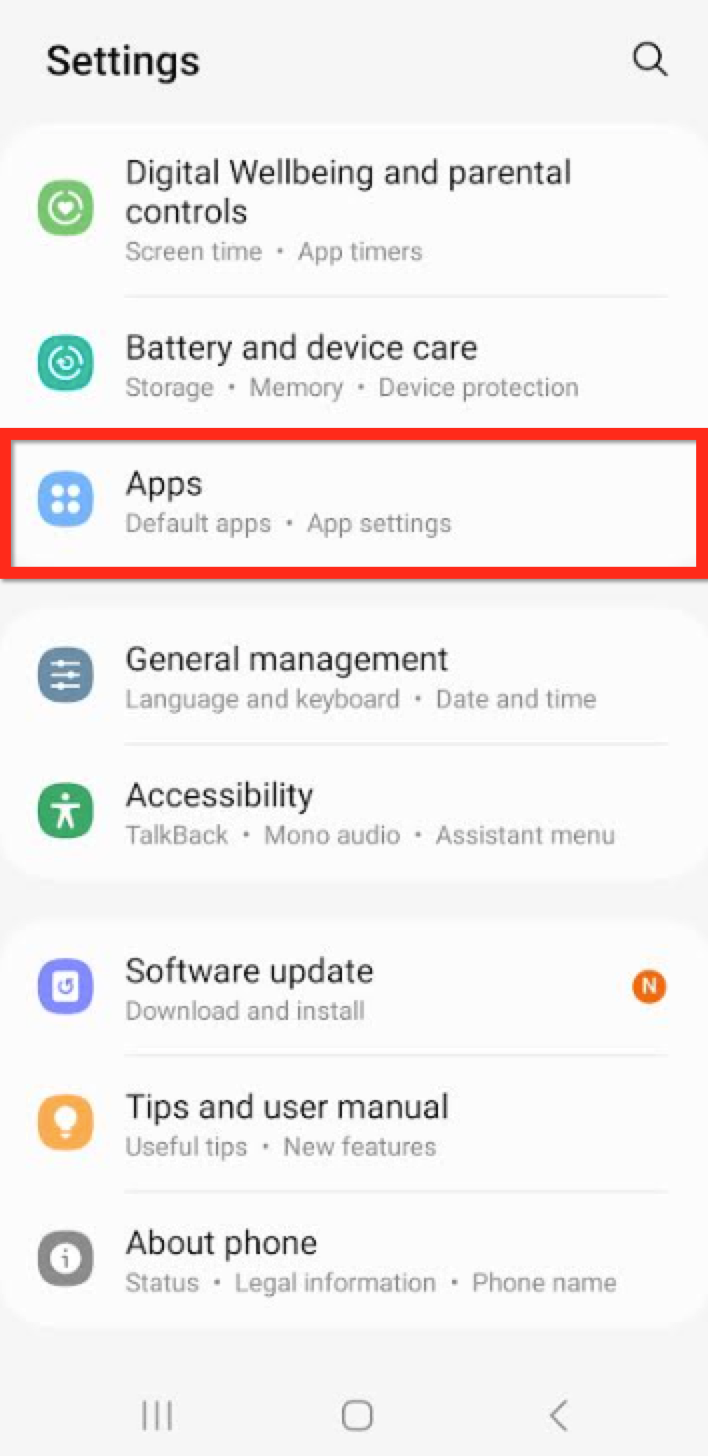Open Accessibility settings

pyautogui.click(x=354, y=813)
